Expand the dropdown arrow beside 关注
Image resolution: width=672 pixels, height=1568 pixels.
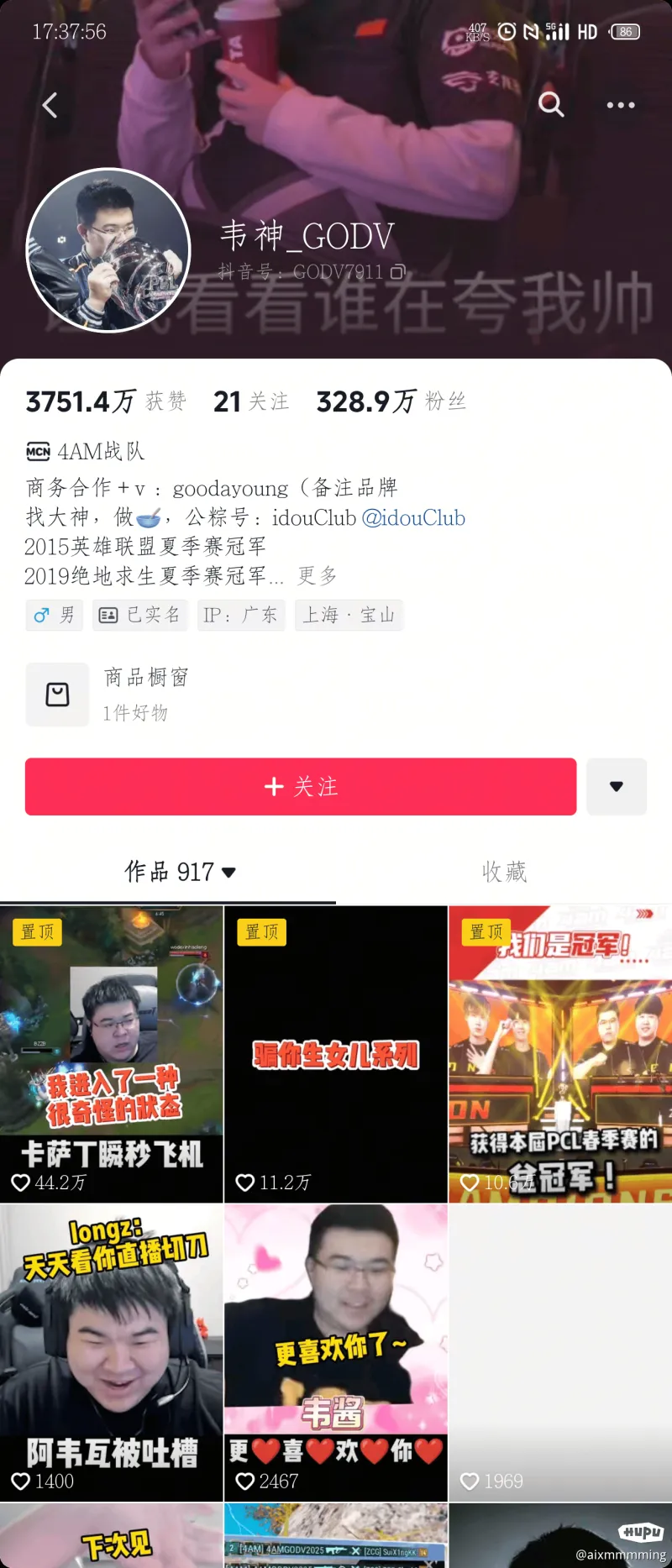616,786
